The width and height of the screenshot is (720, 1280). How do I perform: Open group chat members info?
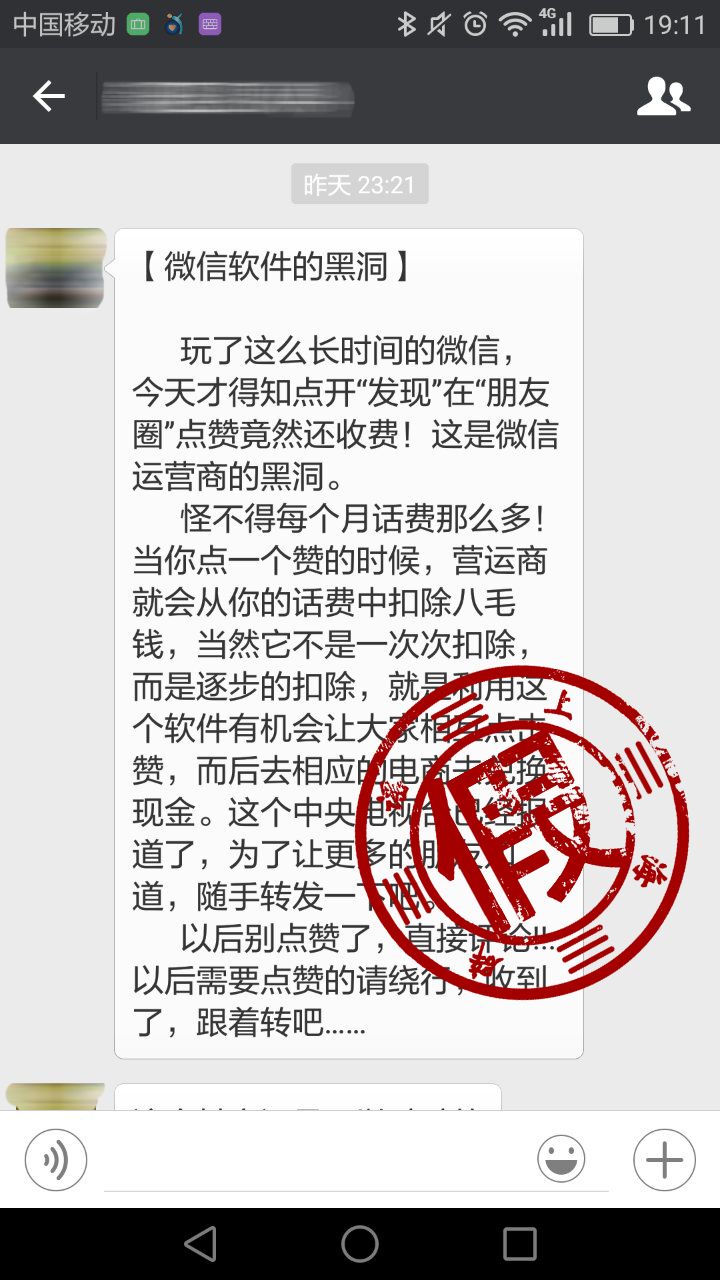663,96
